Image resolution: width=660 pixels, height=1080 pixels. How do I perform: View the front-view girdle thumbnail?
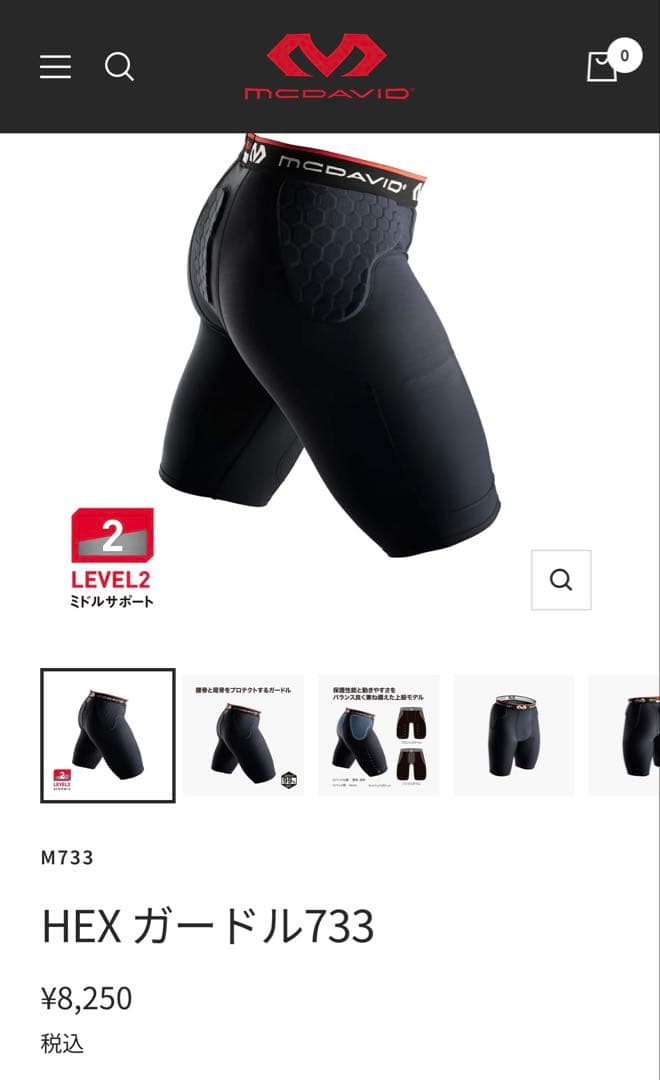tap(514, 736)
